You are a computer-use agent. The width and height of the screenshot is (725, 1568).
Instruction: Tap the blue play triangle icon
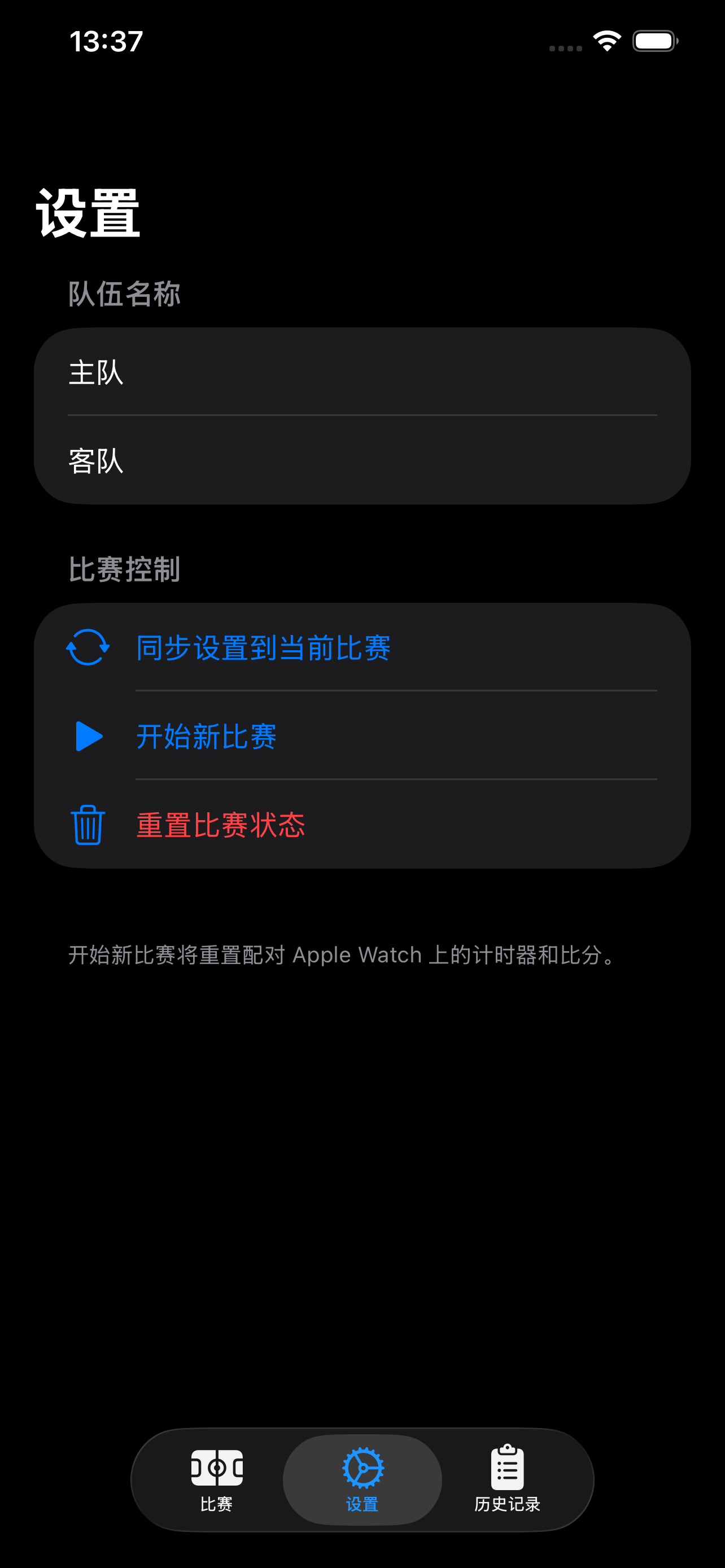[x=88, y=737]
